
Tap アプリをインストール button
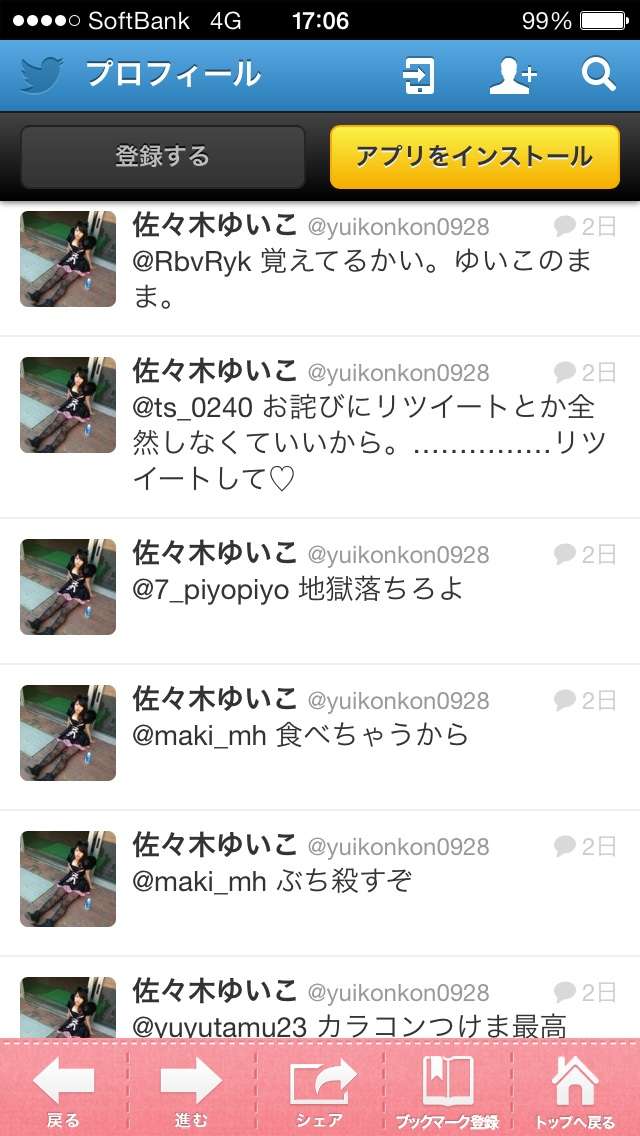click(475, 157)
